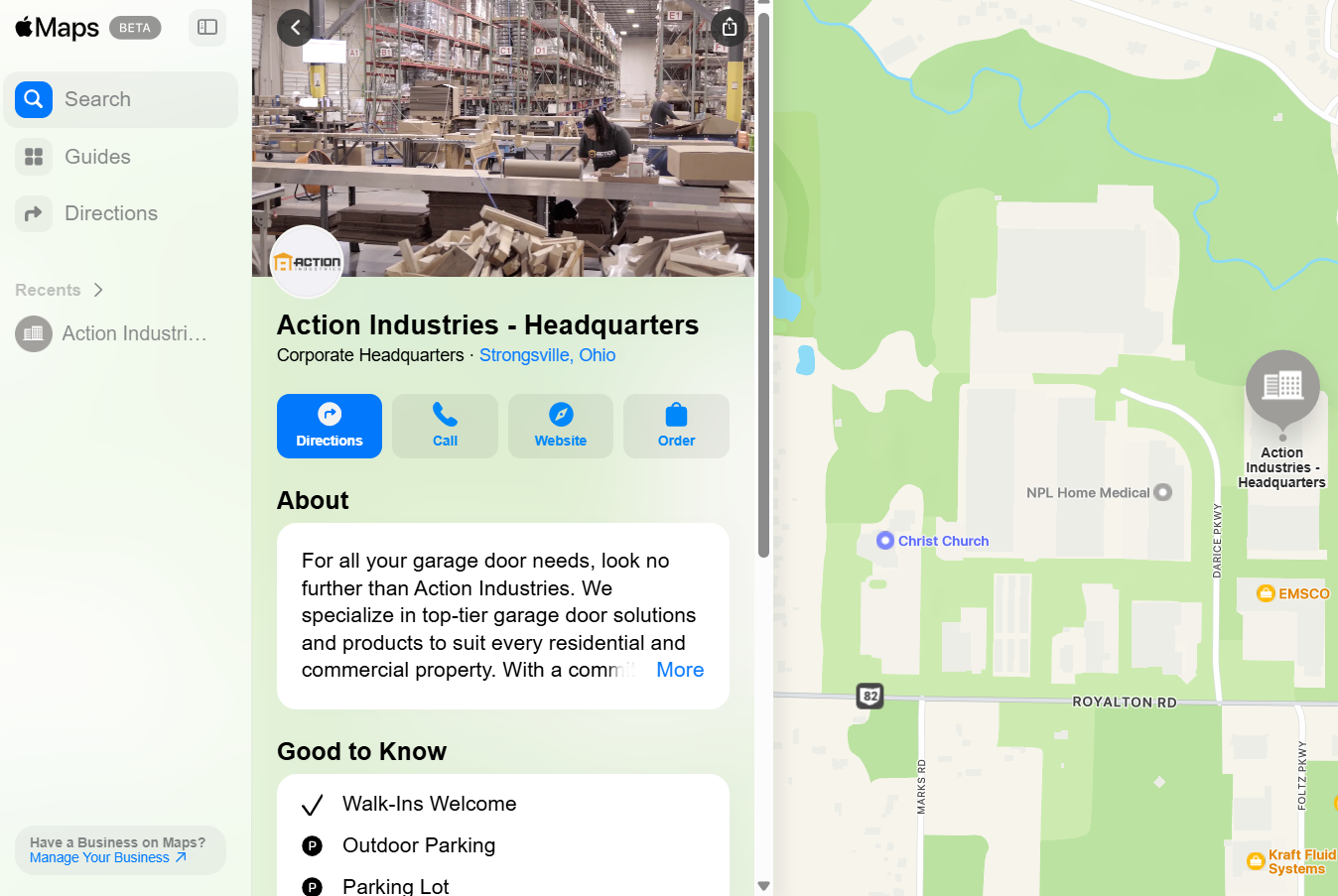Open Strongsville, Ohio link
This screenshot has width=1338, height=896.
pyautogui.click(x=547, y=355)
